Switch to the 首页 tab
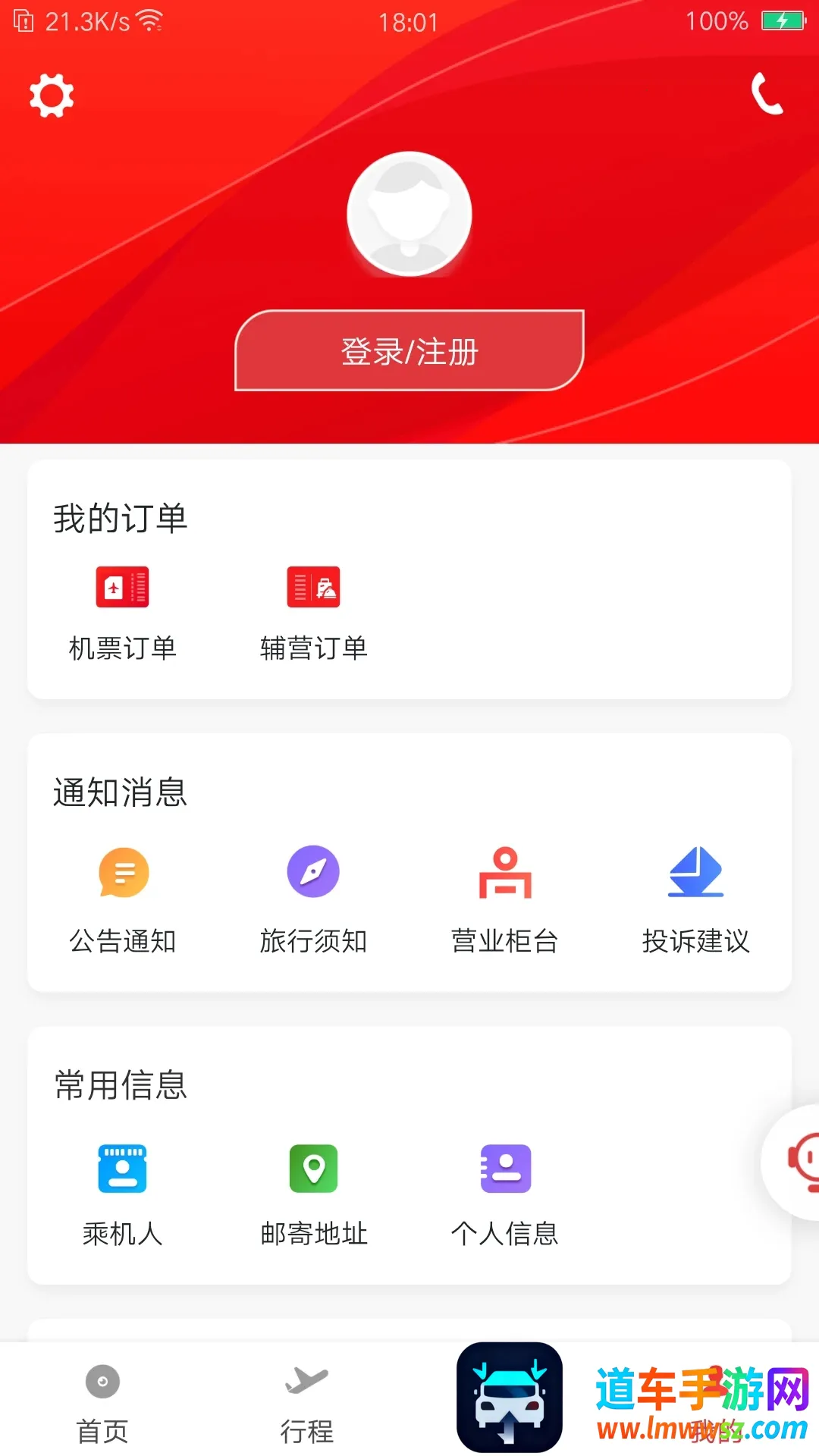 coord(102,1401)
